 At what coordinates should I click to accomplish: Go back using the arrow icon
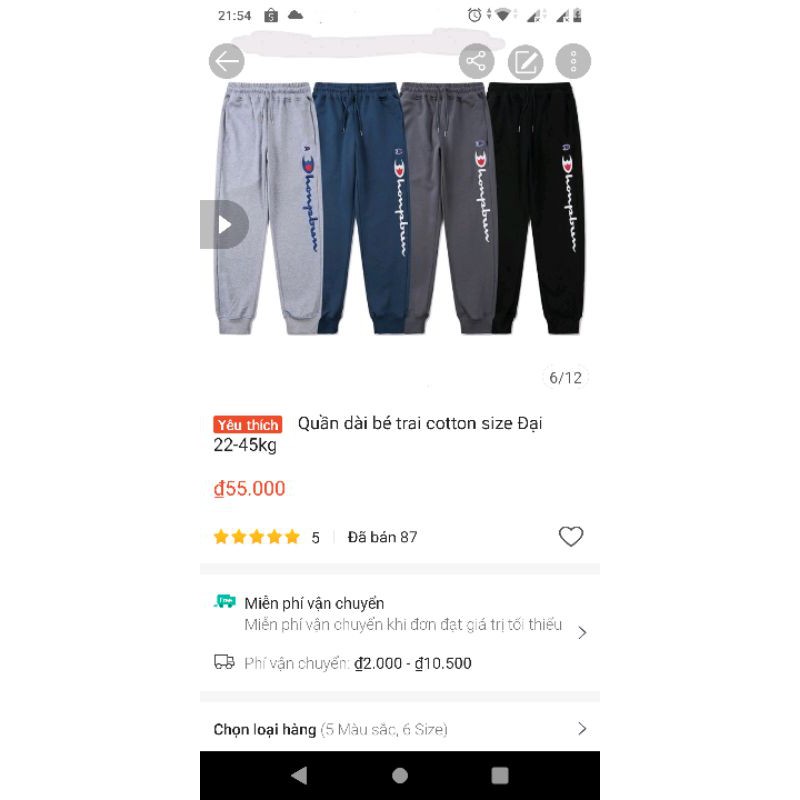(x=227, y=62)
